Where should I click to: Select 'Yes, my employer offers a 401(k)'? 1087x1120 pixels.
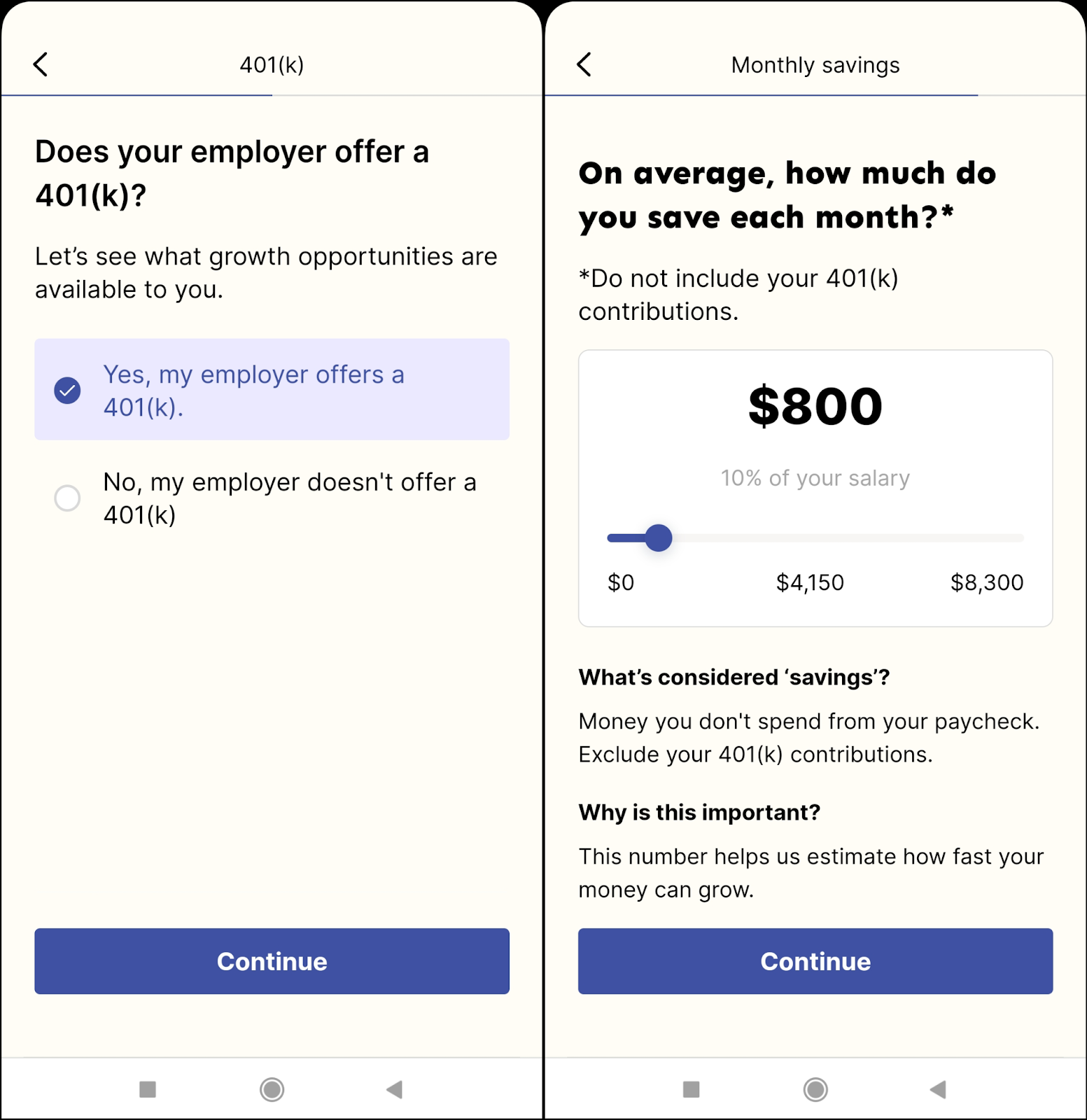click(272, 390)
